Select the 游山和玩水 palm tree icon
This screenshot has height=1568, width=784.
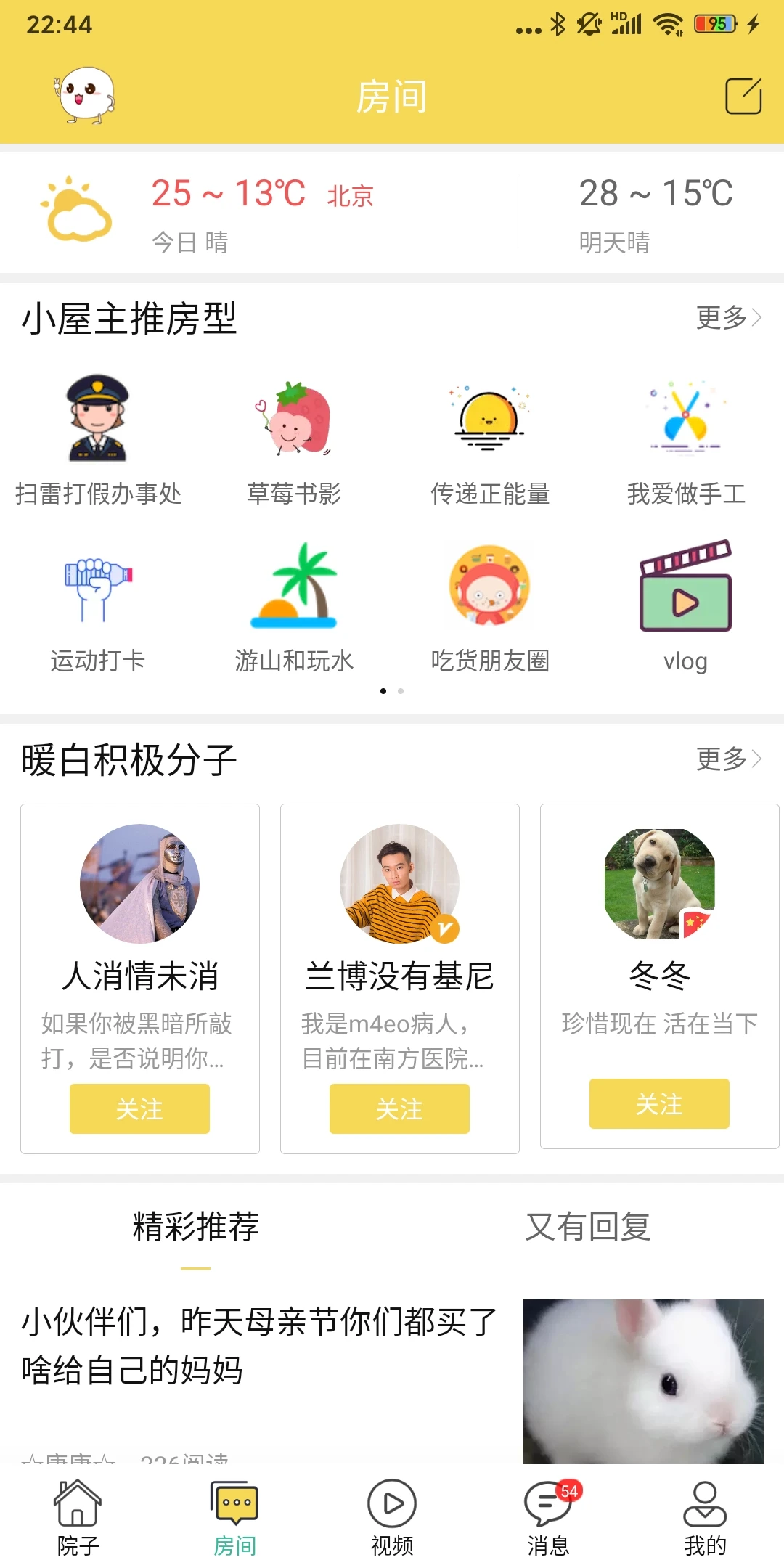(x=293, y=588)
